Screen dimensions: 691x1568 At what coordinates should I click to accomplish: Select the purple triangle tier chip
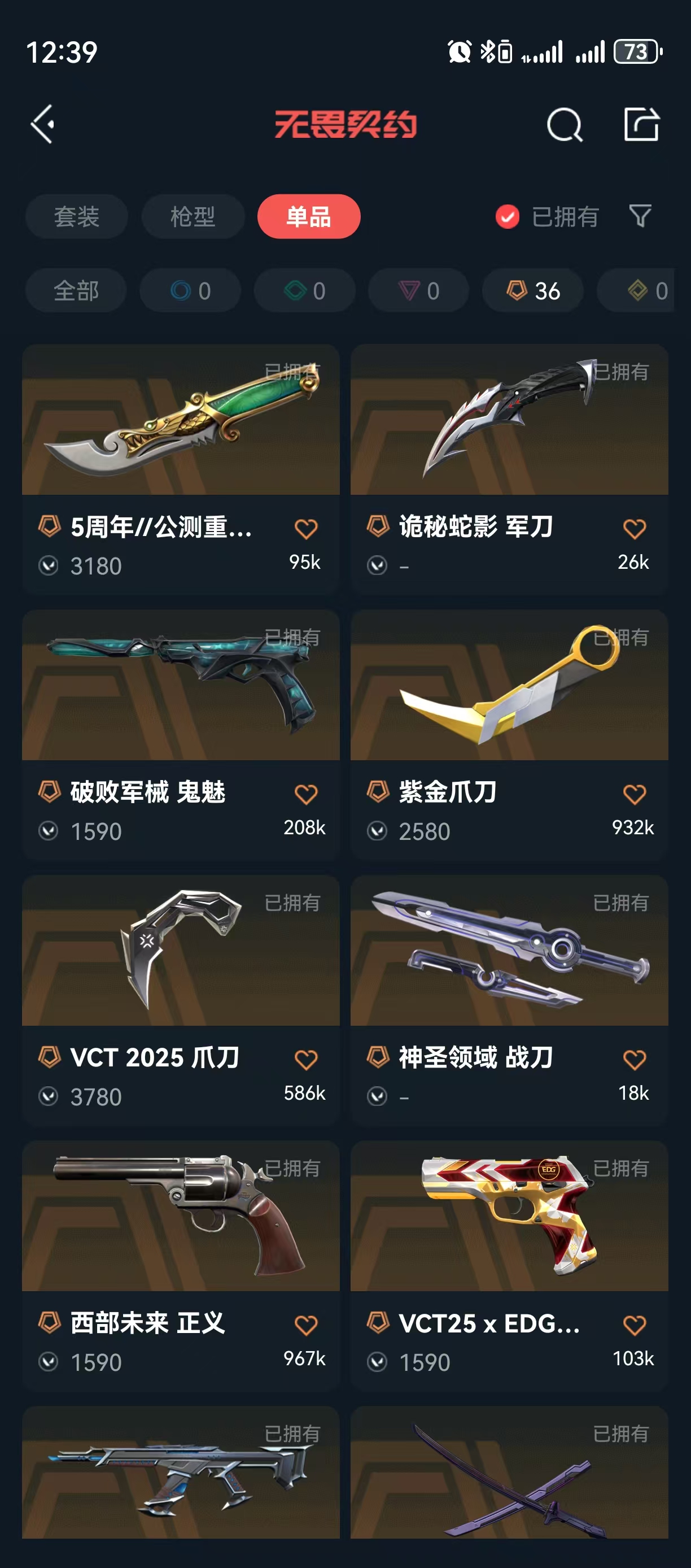pos(418,291)
